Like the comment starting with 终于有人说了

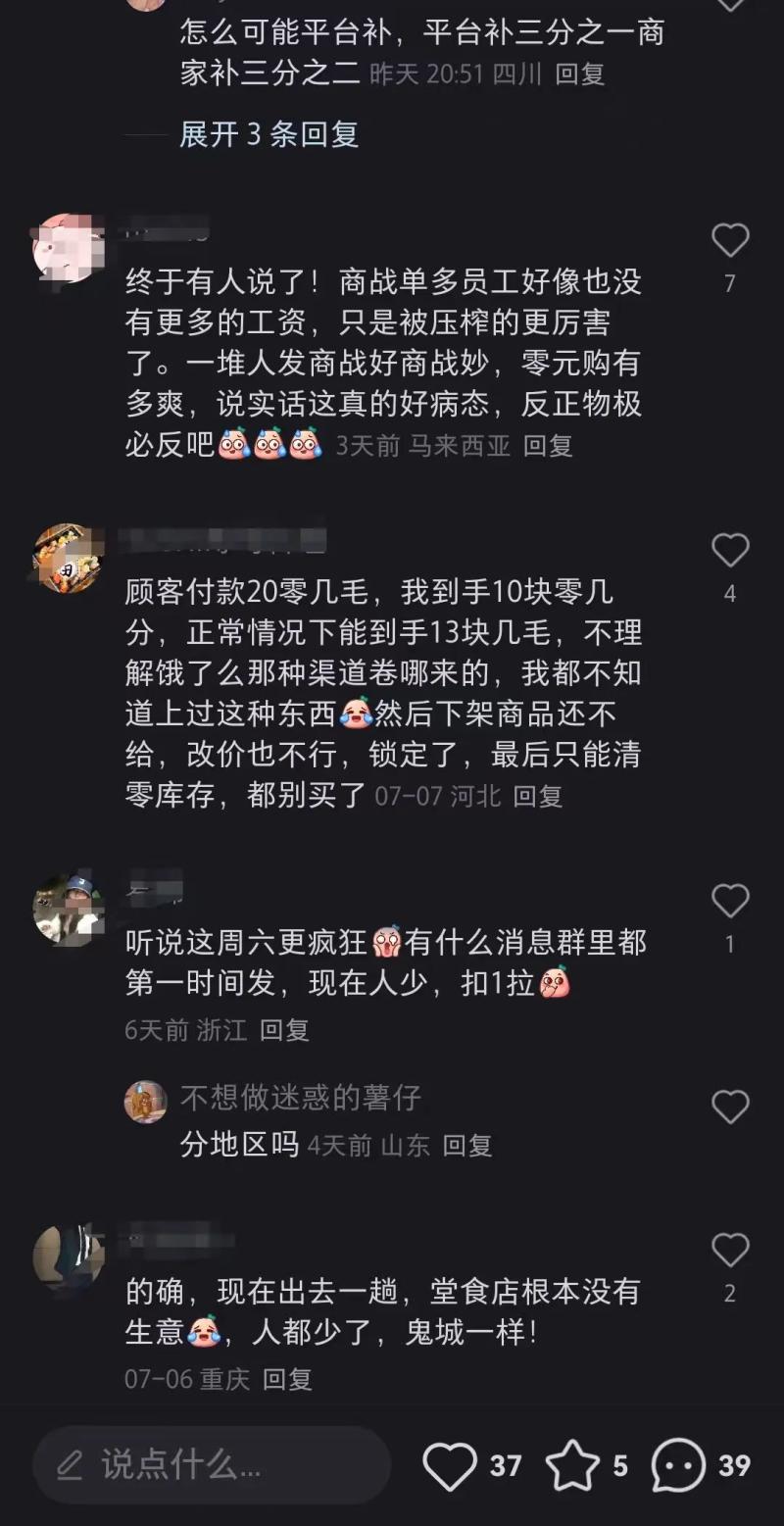coord(729,241)
